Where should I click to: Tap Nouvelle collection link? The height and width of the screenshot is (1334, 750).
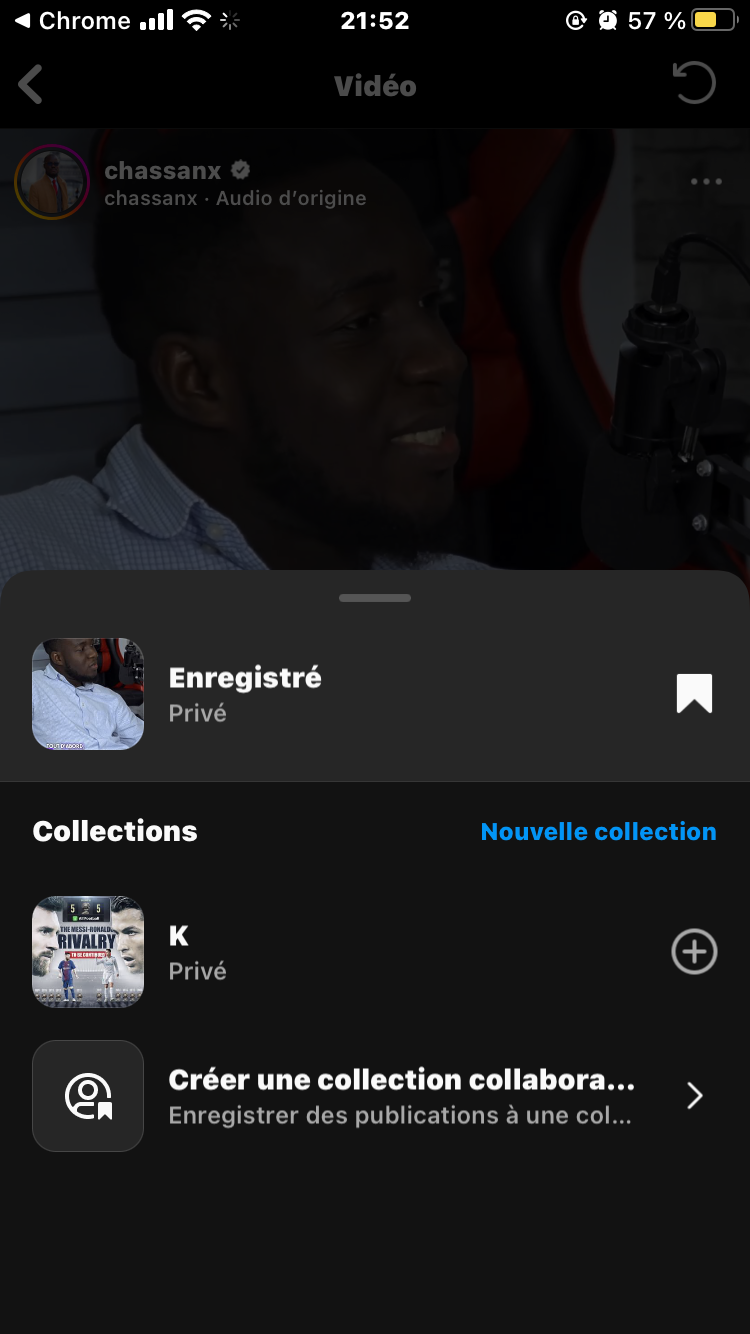click(x=598, y=831)
